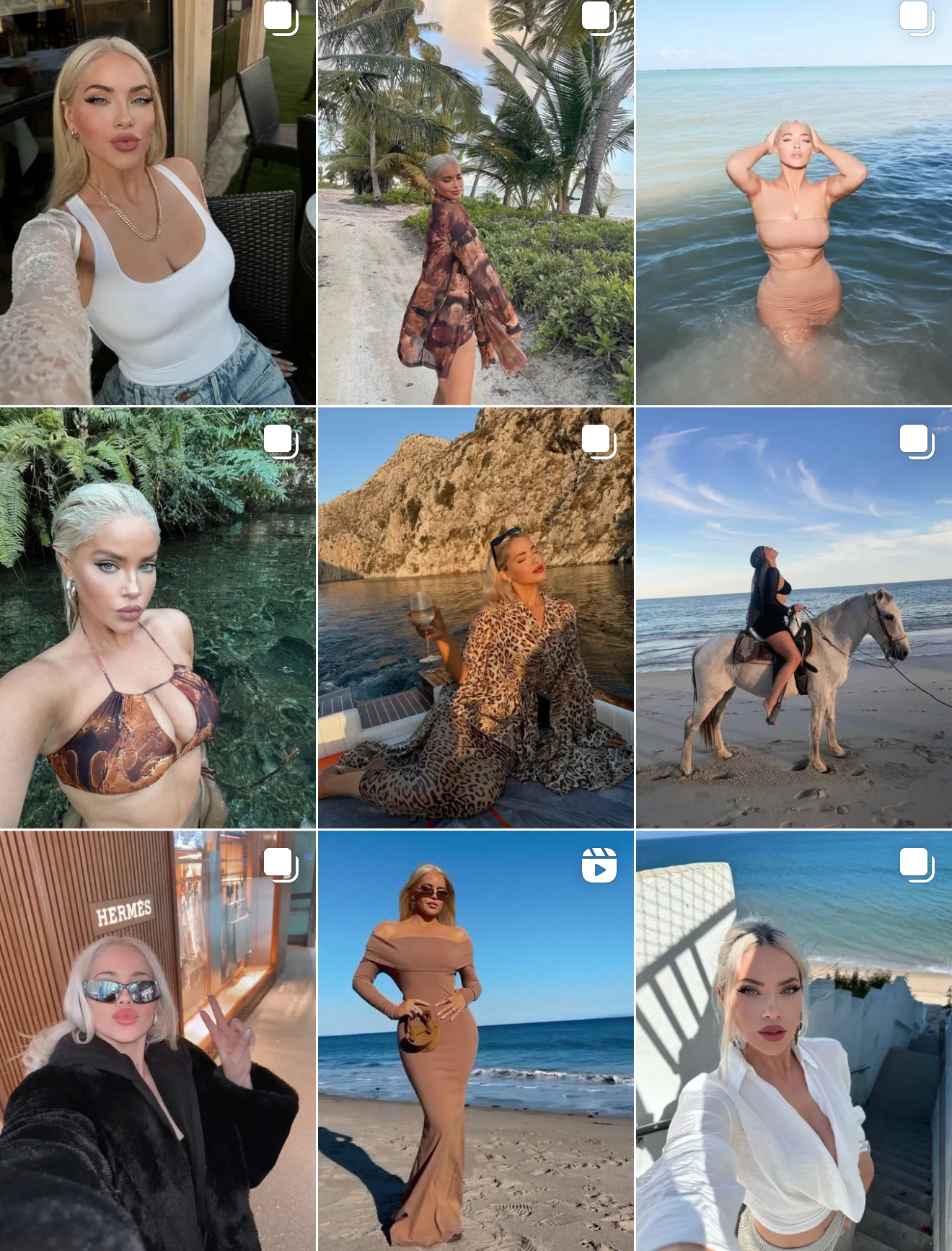
Task: Open the bikini selfie by green water
Action: point(157,618)
